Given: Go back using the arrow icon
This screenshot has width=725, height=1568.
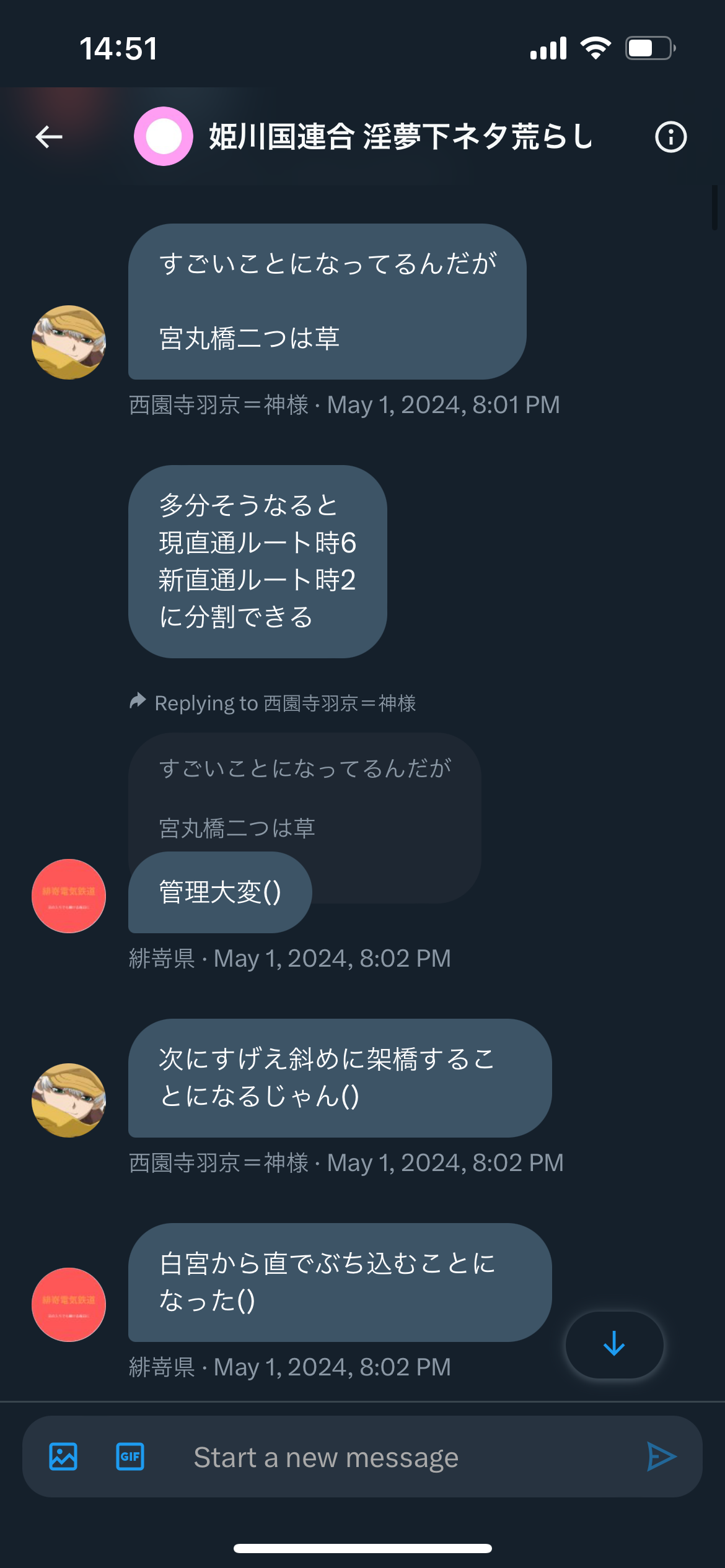Looking at the screenshot, I should (x=49, y=137).
